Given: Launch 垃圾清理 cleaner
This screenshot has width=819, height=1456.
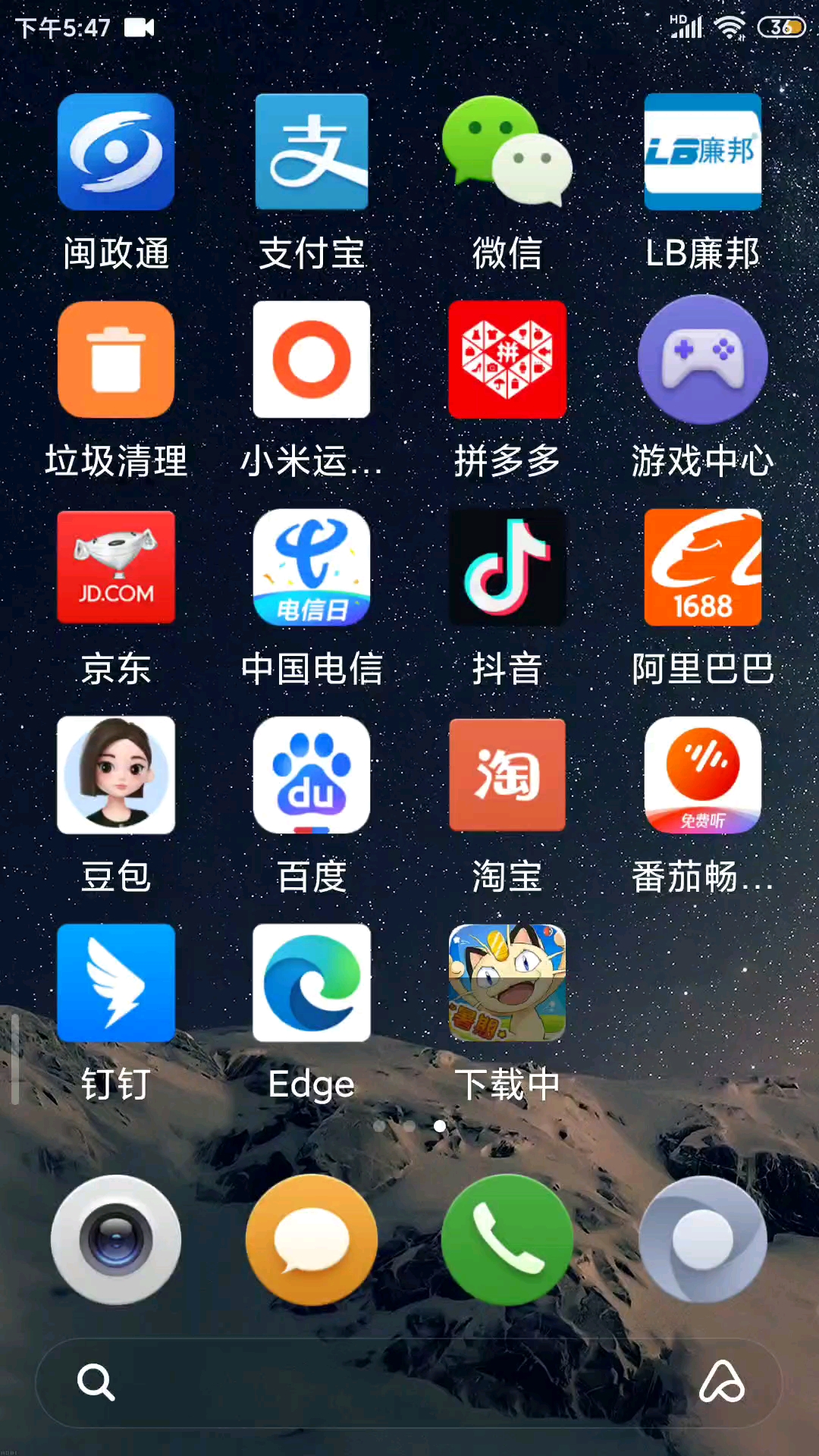Looking at the screenshot, I should tap(116, 359).
